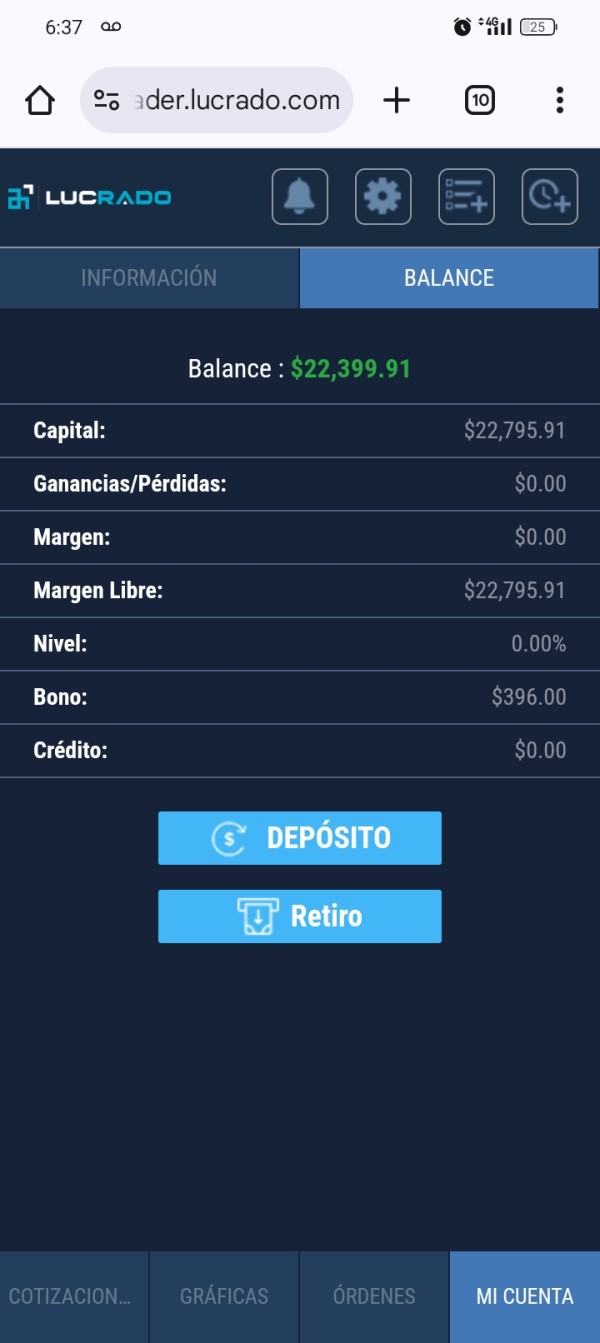View the 10 open browser tabs
This screenshot has height=1343, width=600.
(480, 100)
